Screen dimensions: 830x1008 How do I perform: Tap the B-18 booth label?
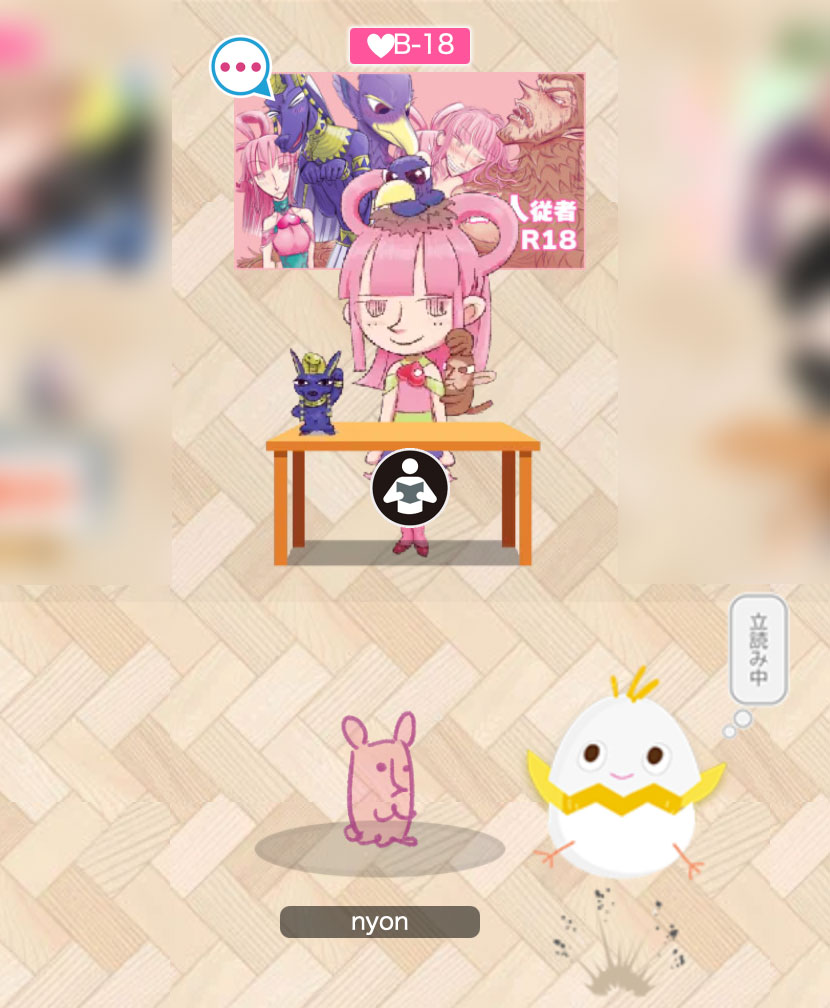tap(409, 45)
